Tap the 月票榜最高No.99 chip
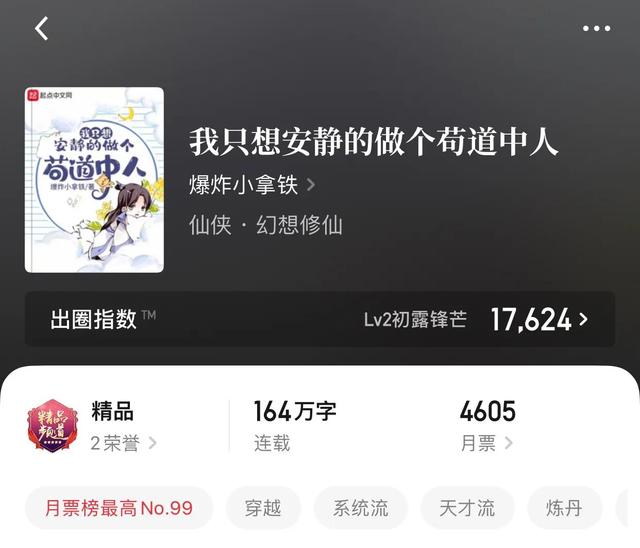The height and width of the screenshot is (548, 640). [x=118, y=508]
